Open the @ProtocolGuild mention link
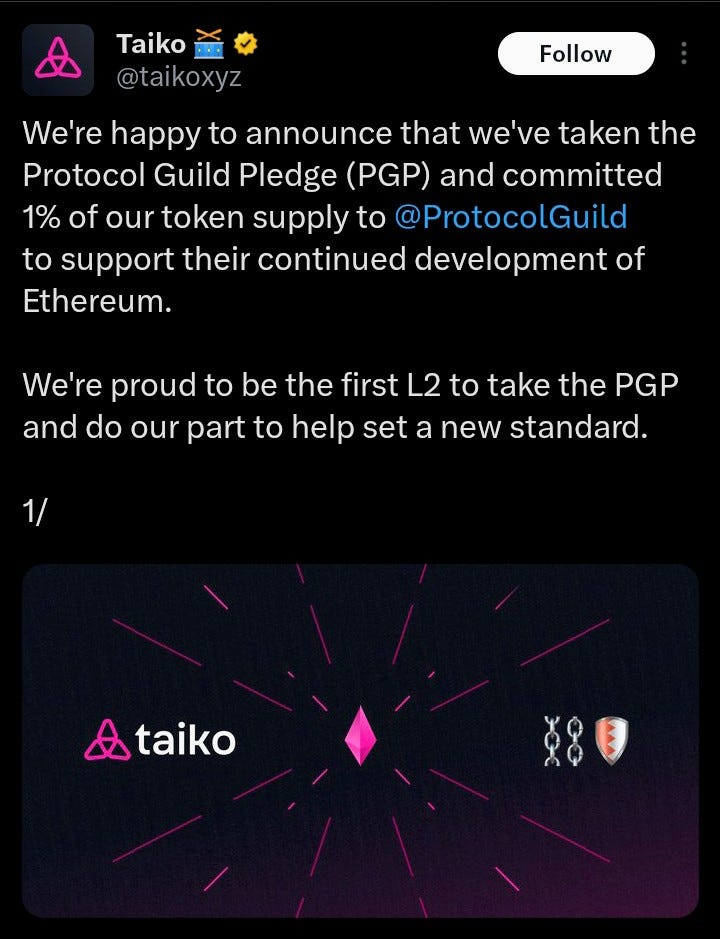Screen dimensions: 720x939 point(511,217)
